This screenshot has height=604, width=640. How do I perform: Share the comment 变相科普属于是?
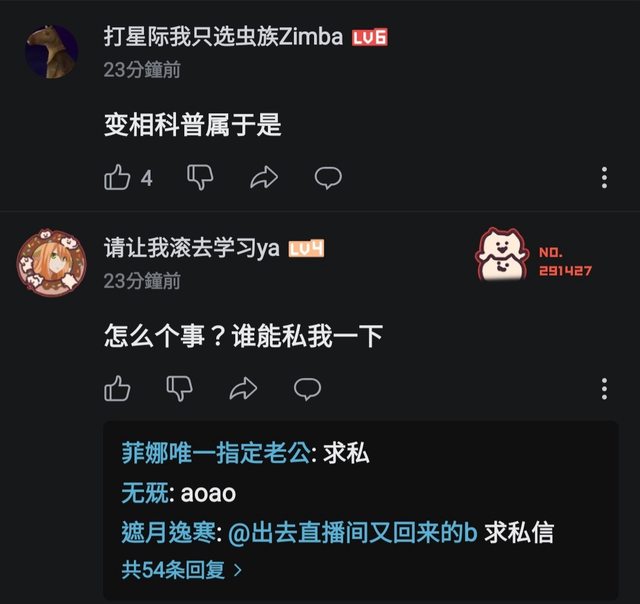point(263,178)
